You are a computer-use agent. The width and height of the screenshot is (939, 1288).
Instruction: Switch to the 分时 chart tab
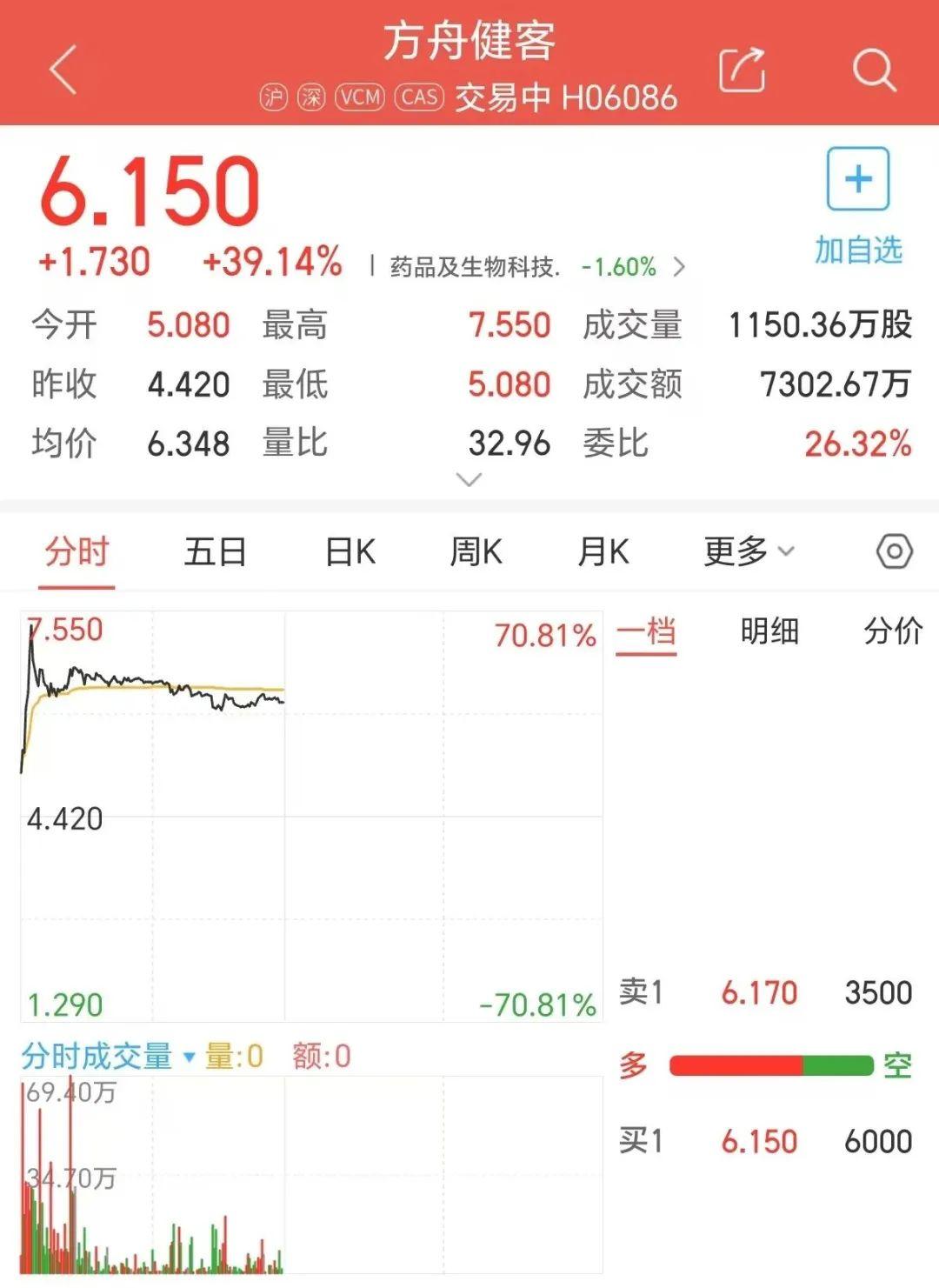(x=77, y=551)
